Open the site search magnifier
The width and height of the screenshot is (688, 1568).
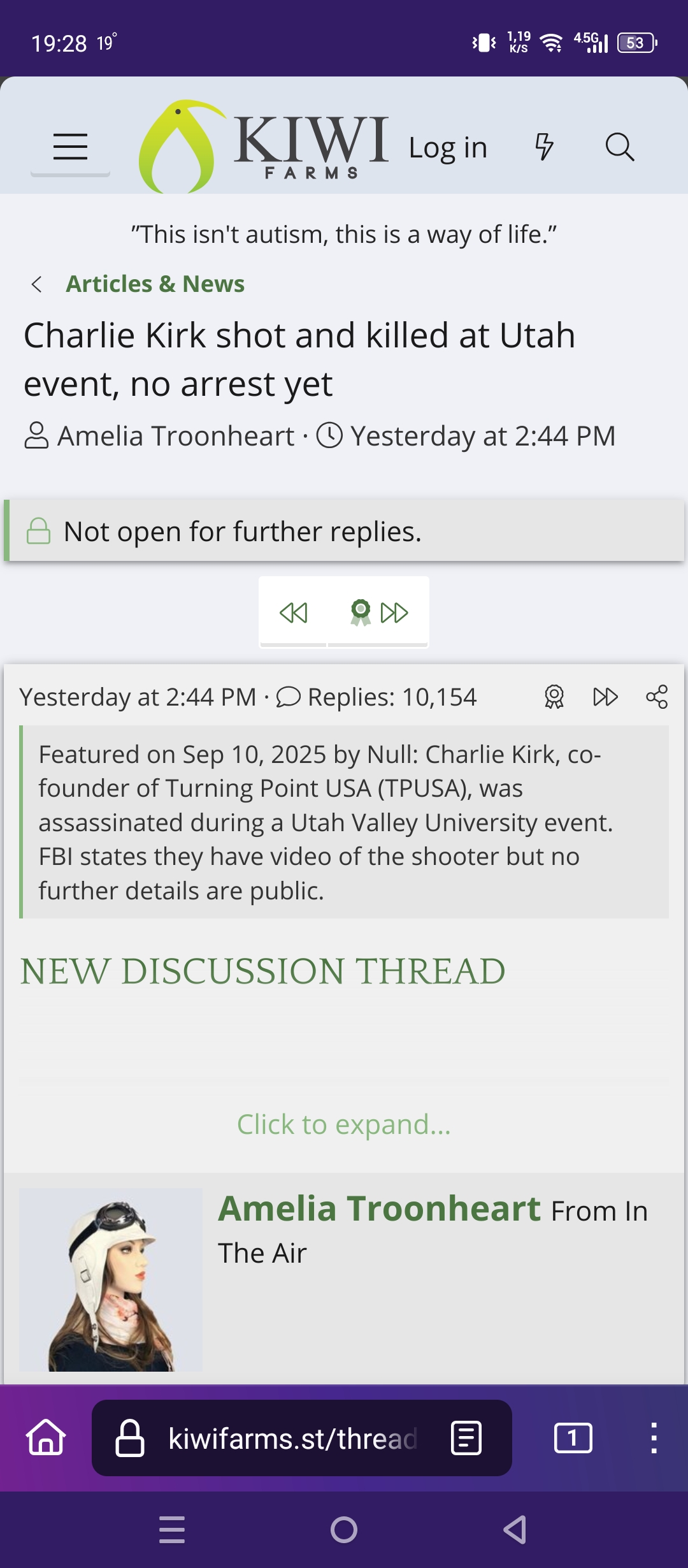pos(619,147)
